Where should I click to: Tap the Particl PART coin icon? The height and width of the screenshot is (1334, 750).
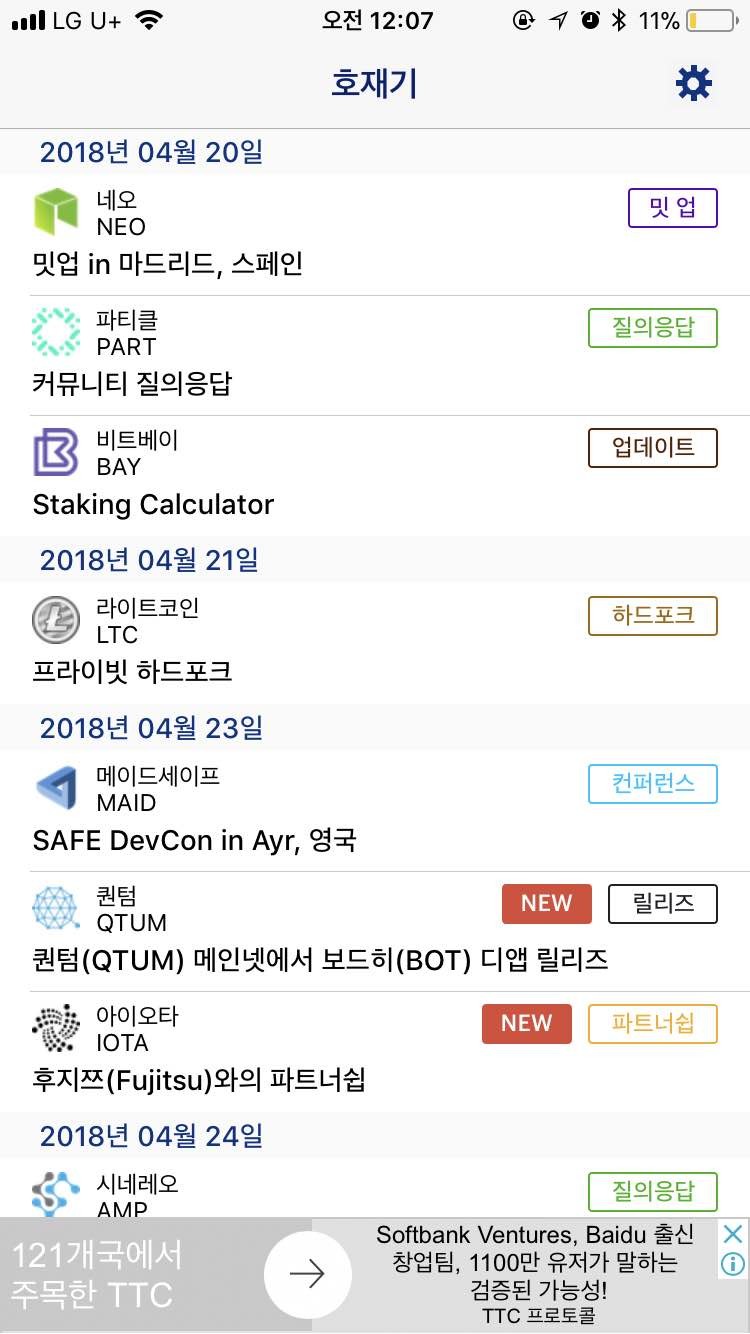pos(56,331)
